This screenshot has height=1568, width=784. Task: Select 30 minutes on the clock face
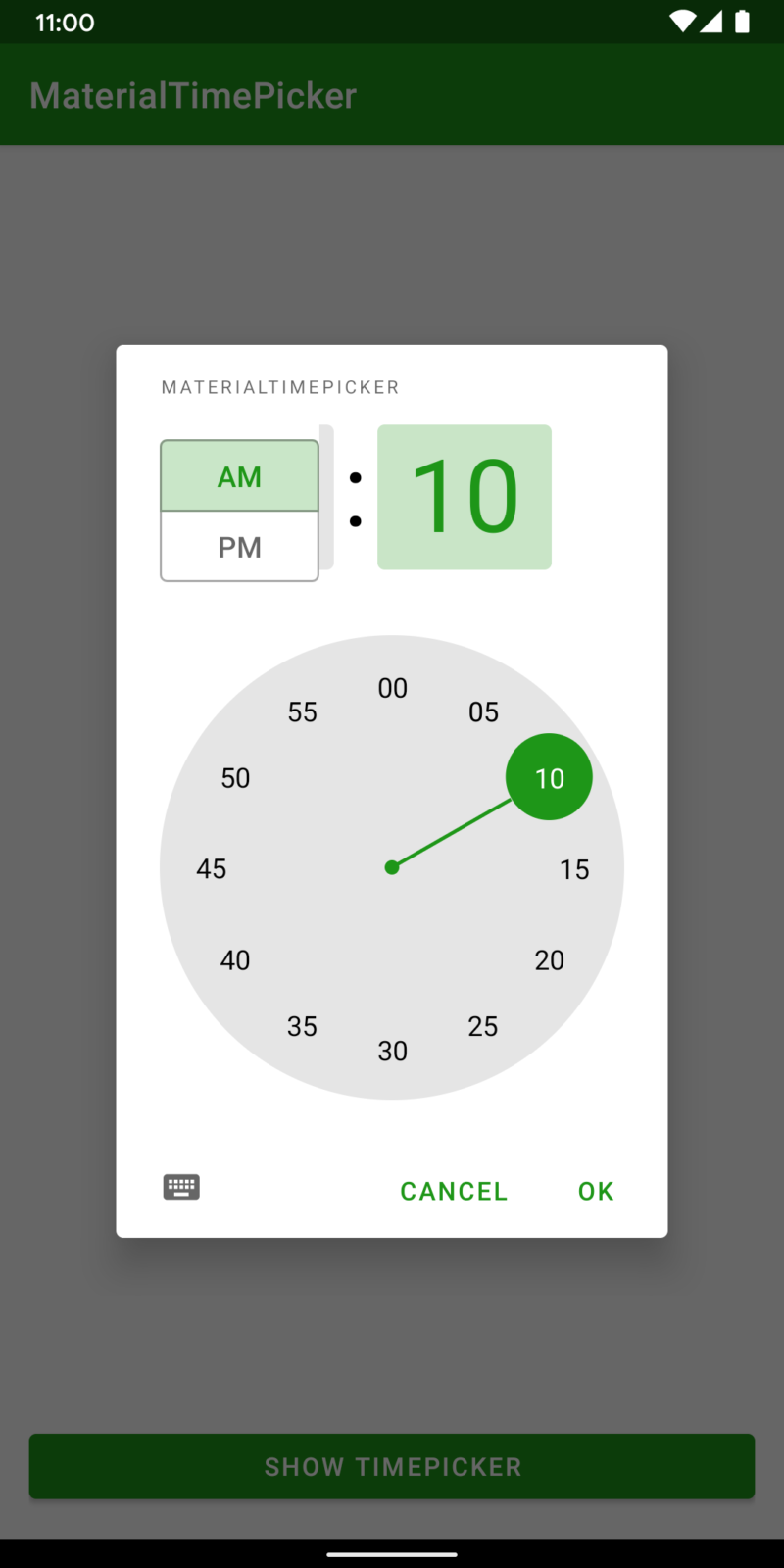[x=392, y=1050]
